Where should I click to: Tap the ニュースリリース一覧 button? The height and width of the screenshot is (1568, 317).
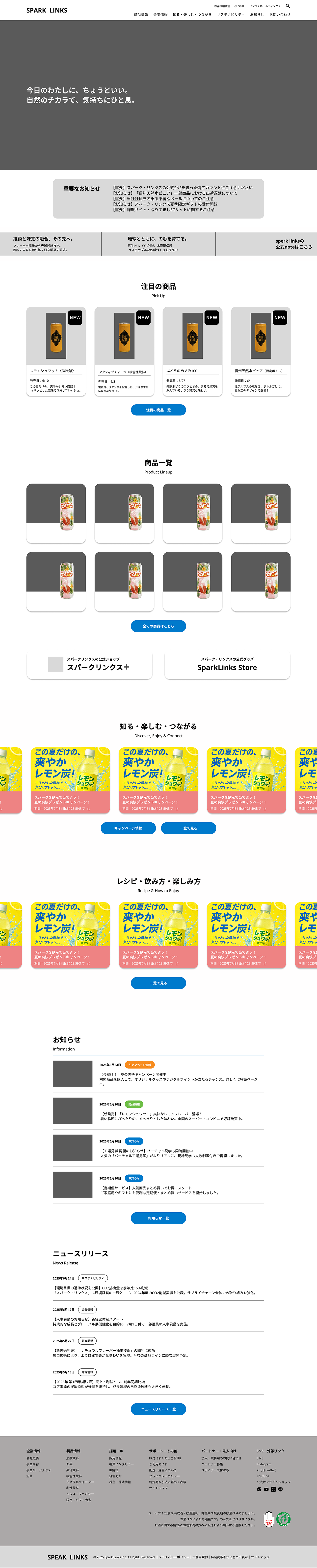coord(158,1409)
